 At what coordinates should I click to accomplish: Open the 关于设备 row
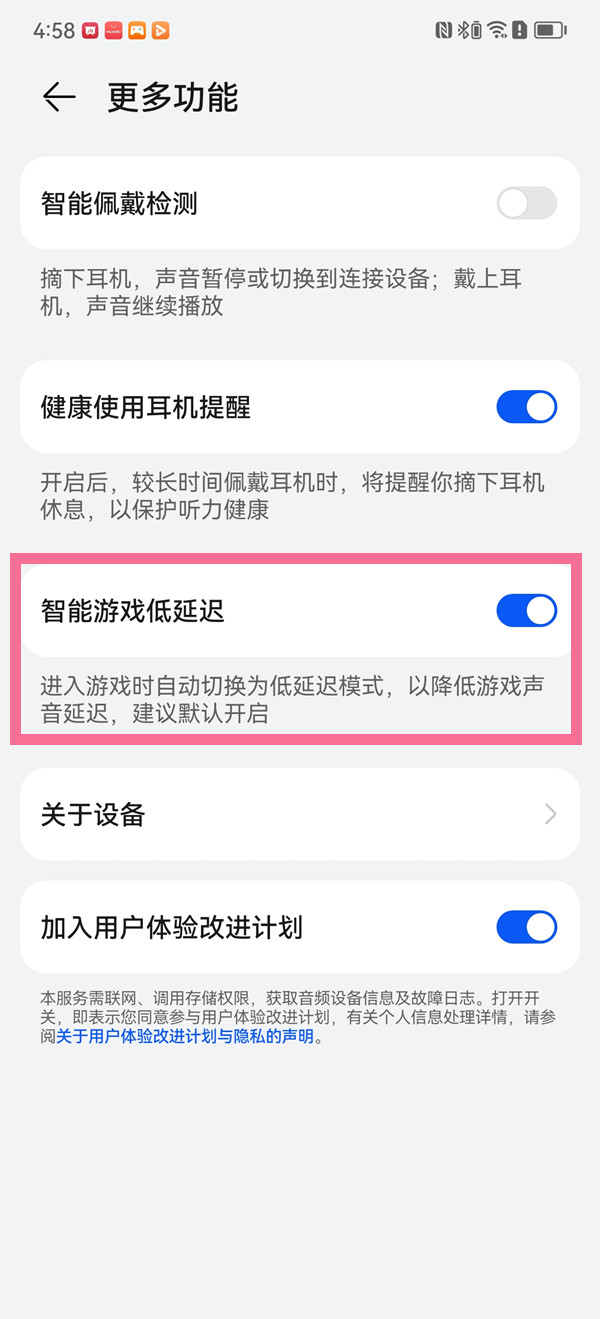(x=300, y=815)
